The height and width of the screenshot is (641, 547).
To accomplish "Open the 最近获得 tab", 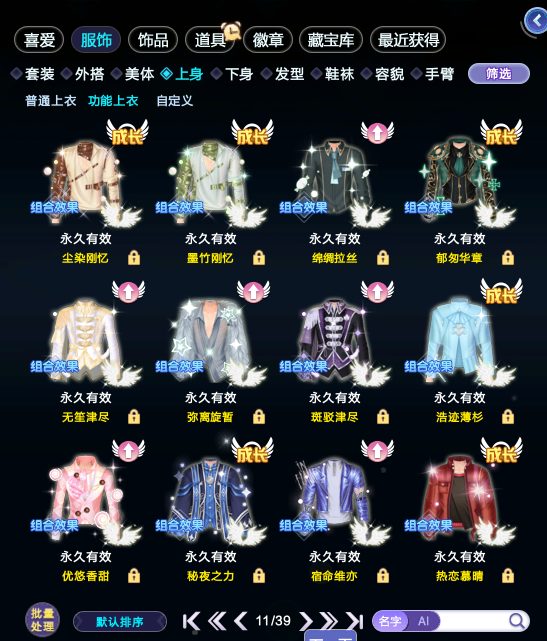I will 408,40.
